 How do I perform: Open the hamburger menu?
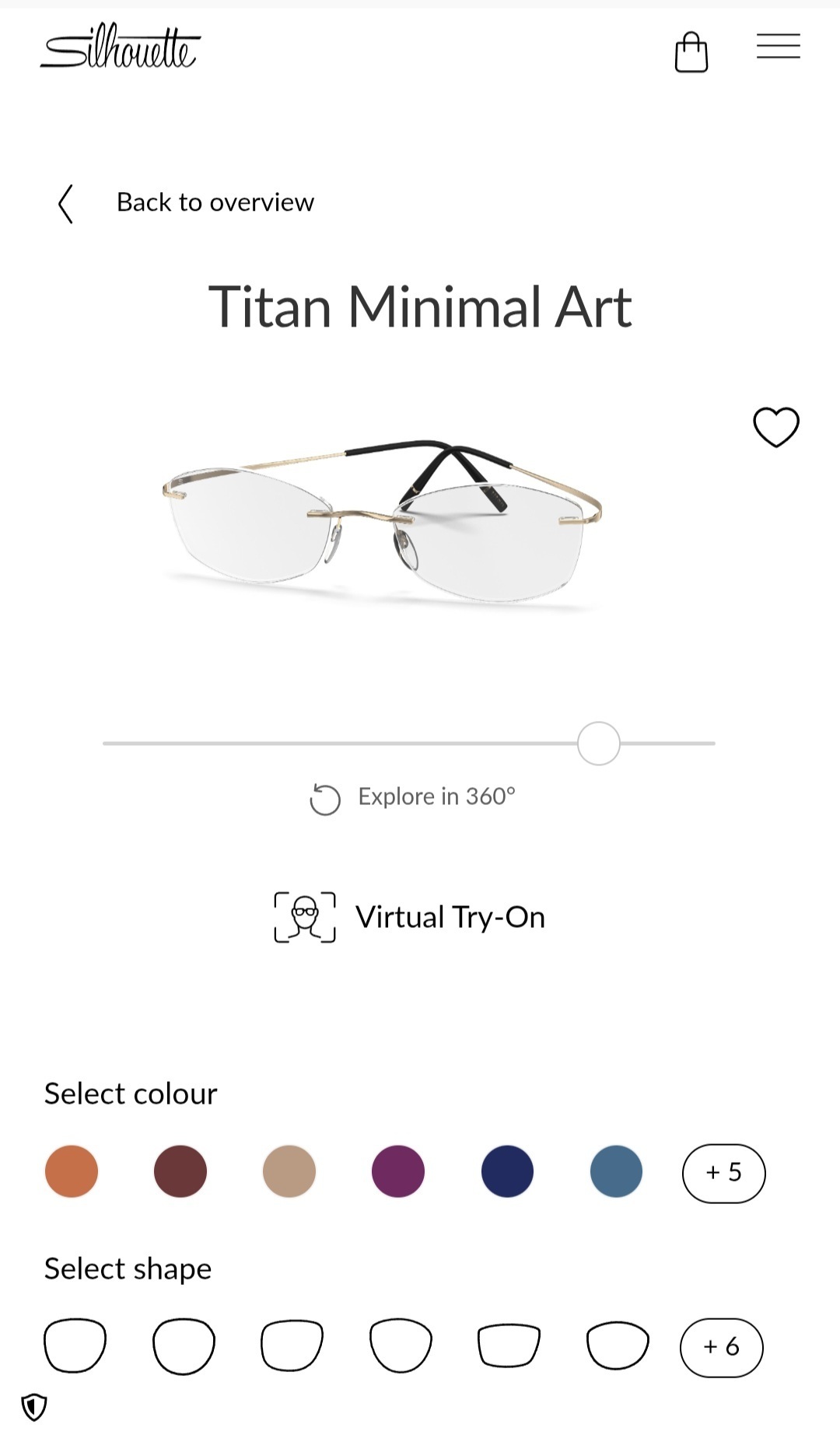(778, 47)
